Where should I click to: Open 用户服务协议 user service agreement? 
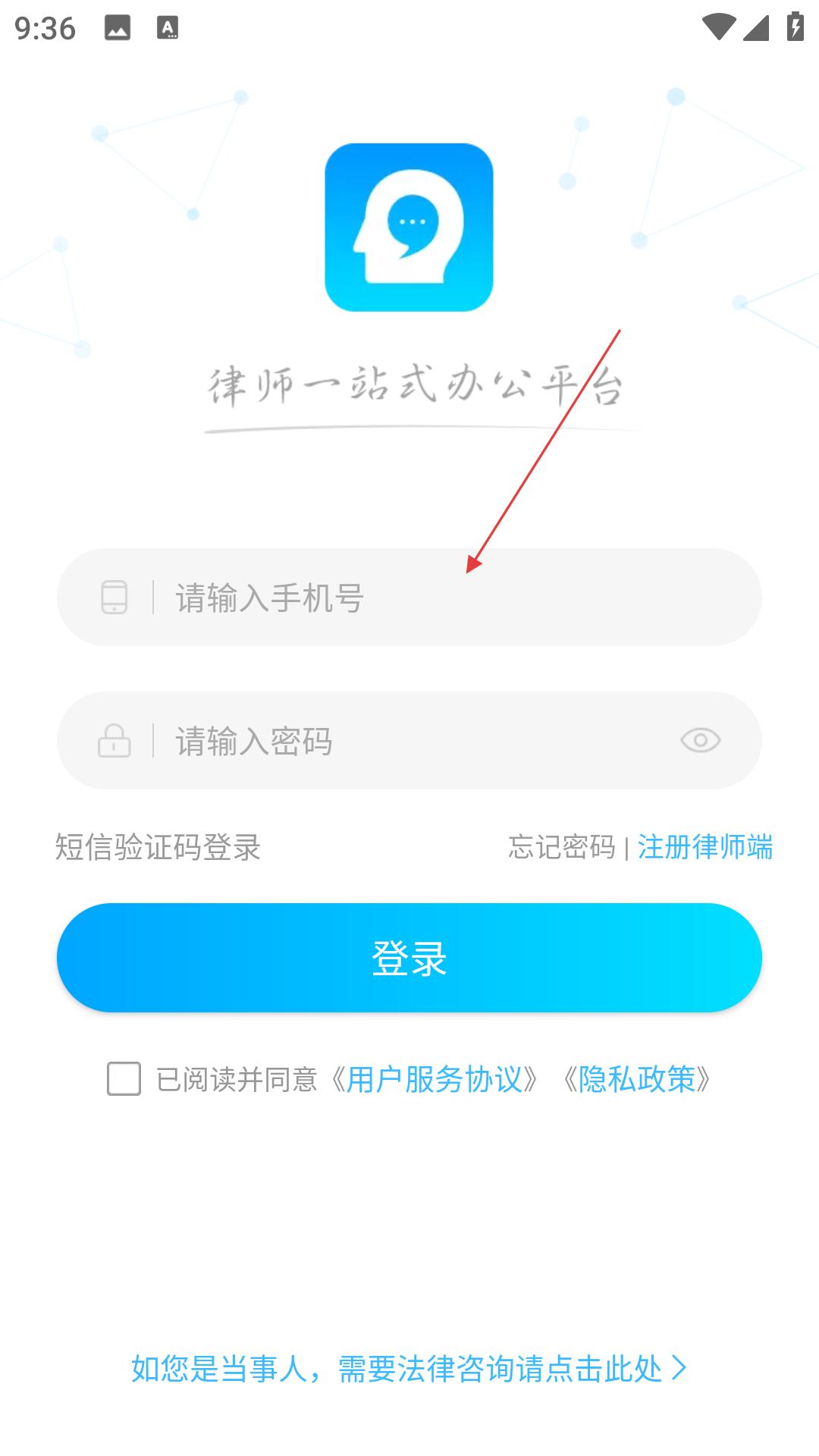pyautogui.click(x=435, y=1079)
